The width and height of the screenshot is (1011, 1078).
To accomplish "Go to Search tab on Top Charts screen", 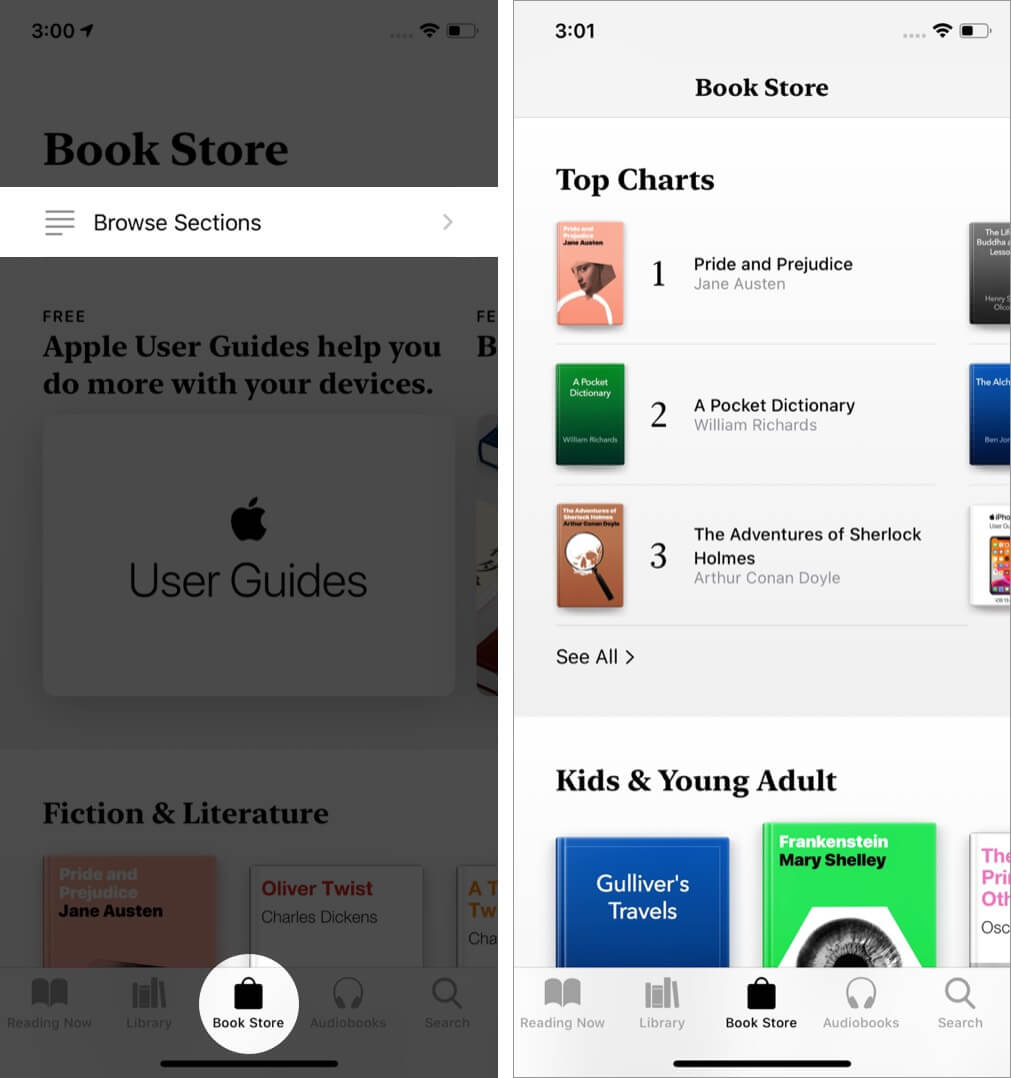I will click(x=959, y=1003).
